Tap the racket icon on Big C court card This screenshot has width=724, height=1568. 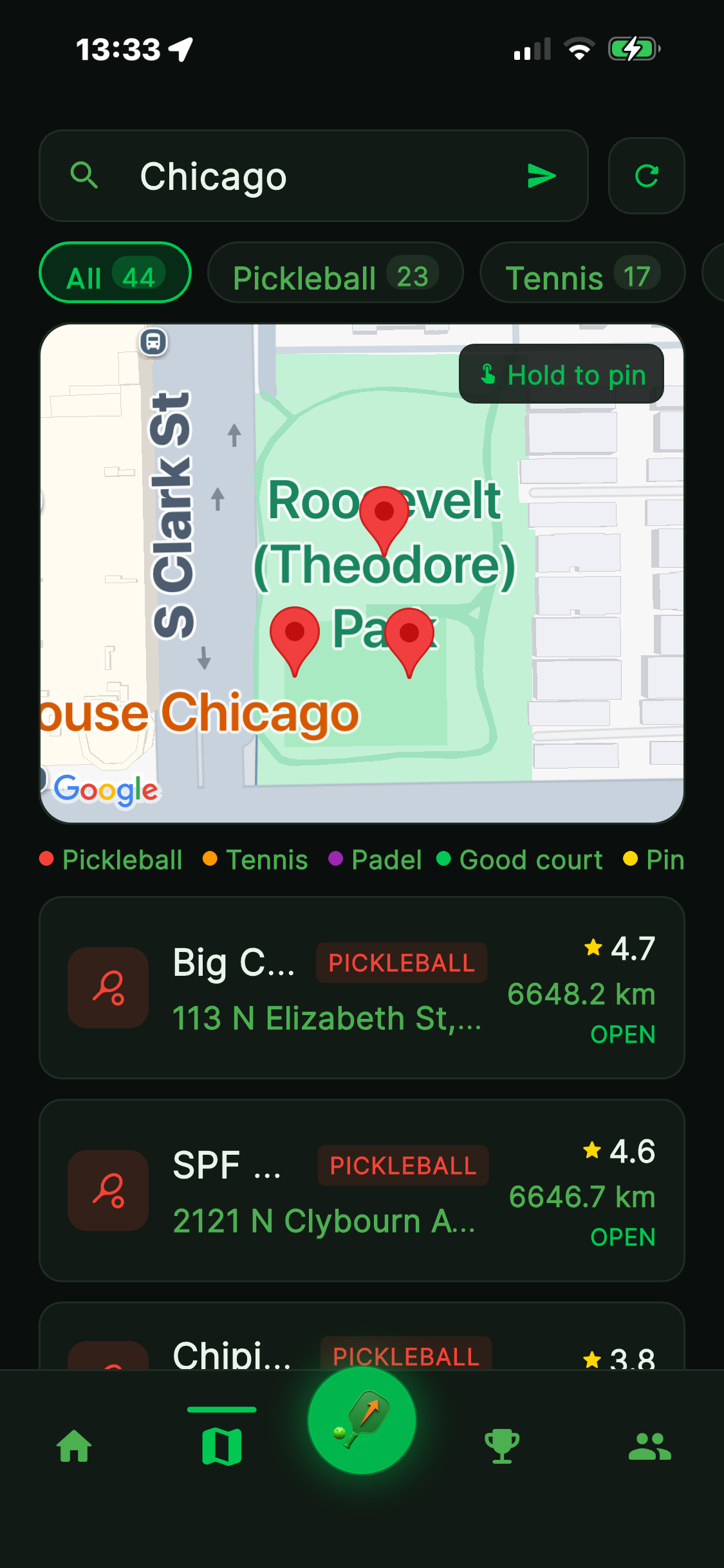109,988
